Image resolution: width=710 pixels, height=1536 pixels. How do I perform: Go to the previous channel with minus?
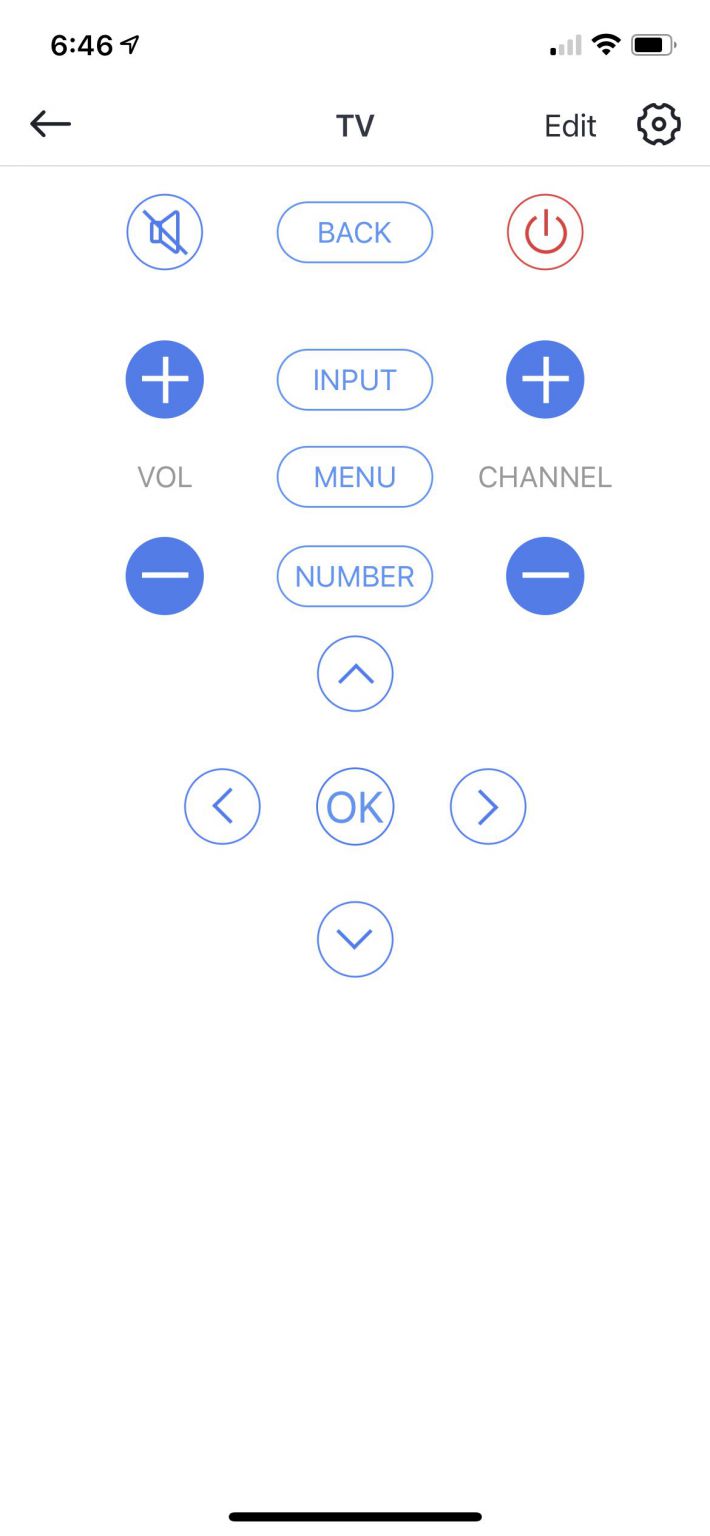click(545, 576)
